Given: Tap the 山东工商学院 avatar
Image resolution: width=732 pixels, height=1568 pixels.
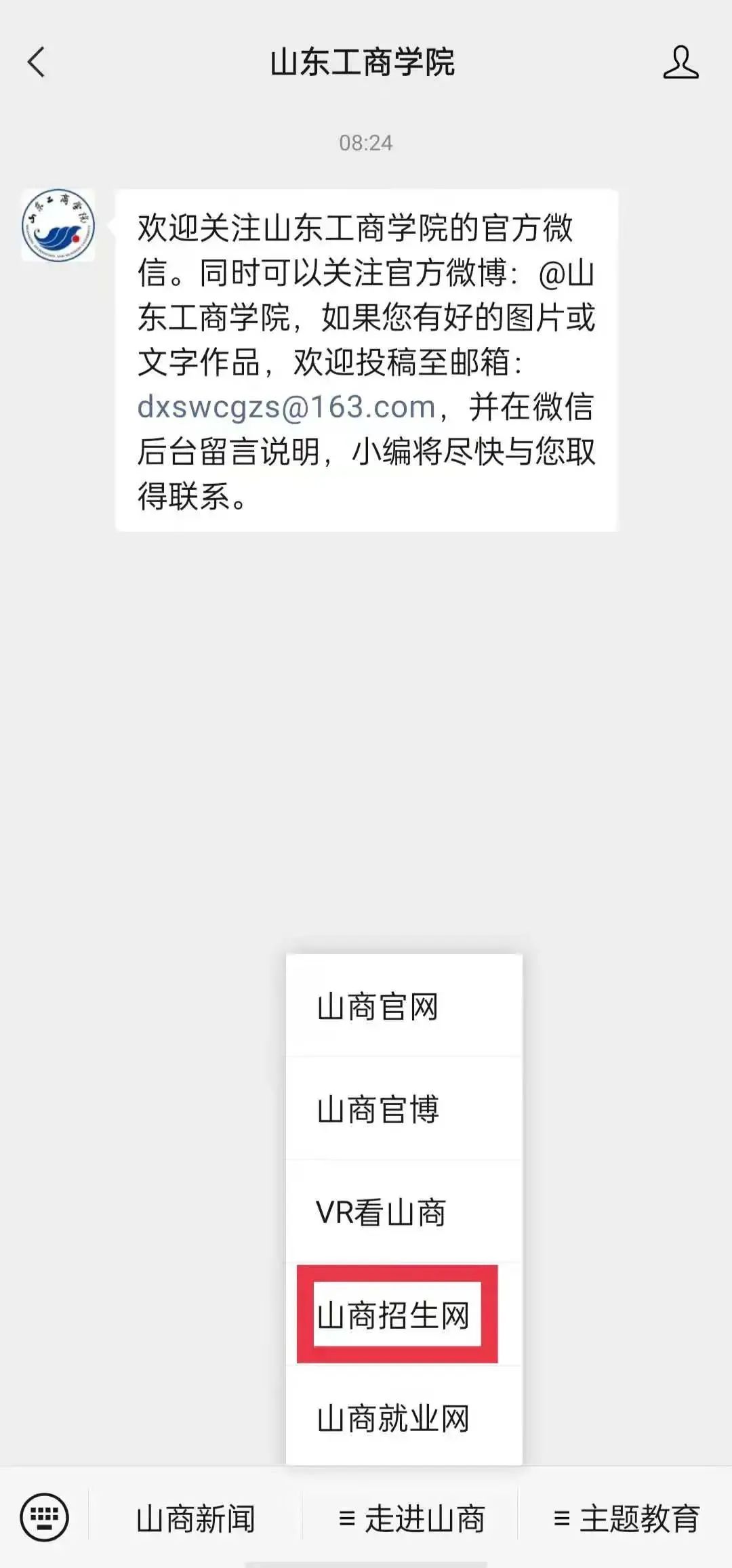Looking at the screenshot, I should click(58, 226).
